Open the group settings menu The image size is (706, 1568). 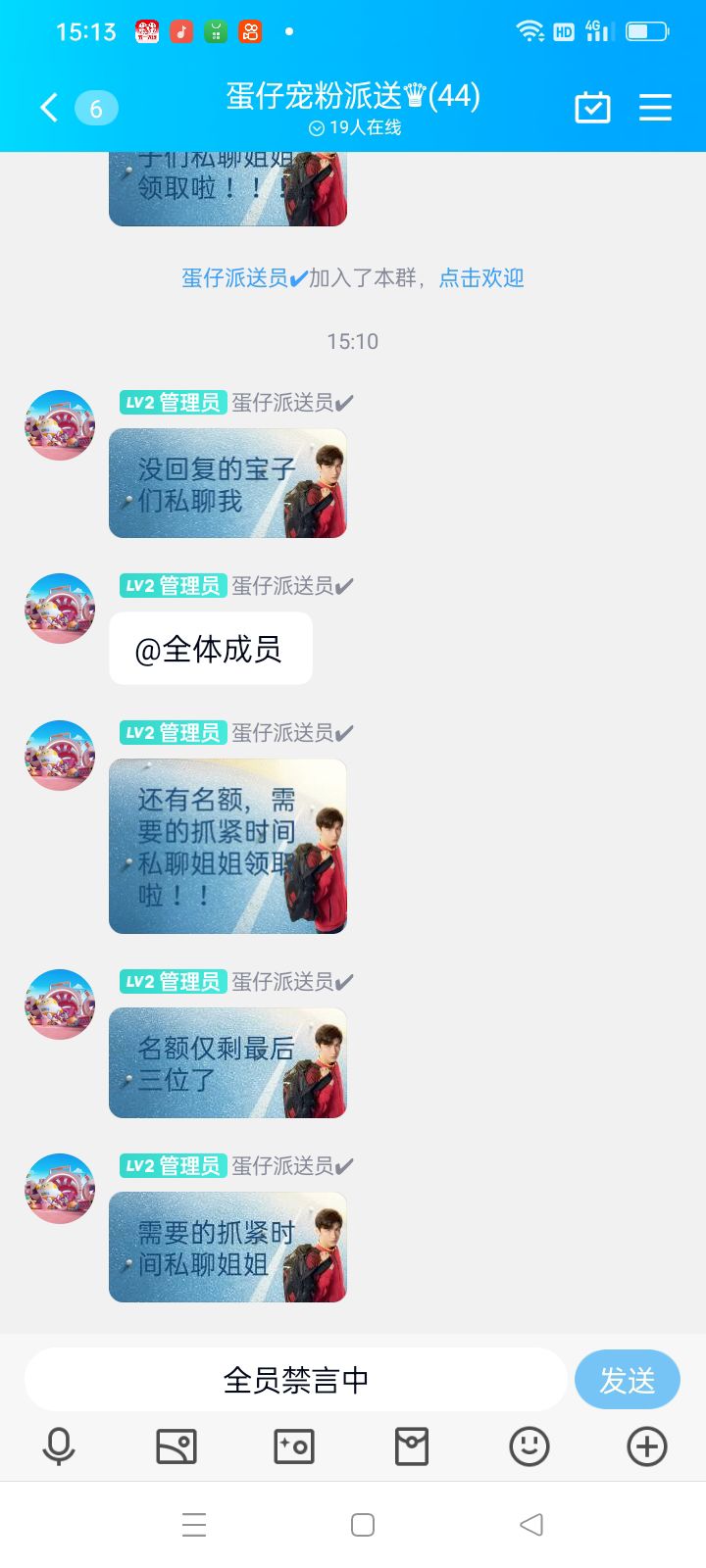tap(655, 107)
